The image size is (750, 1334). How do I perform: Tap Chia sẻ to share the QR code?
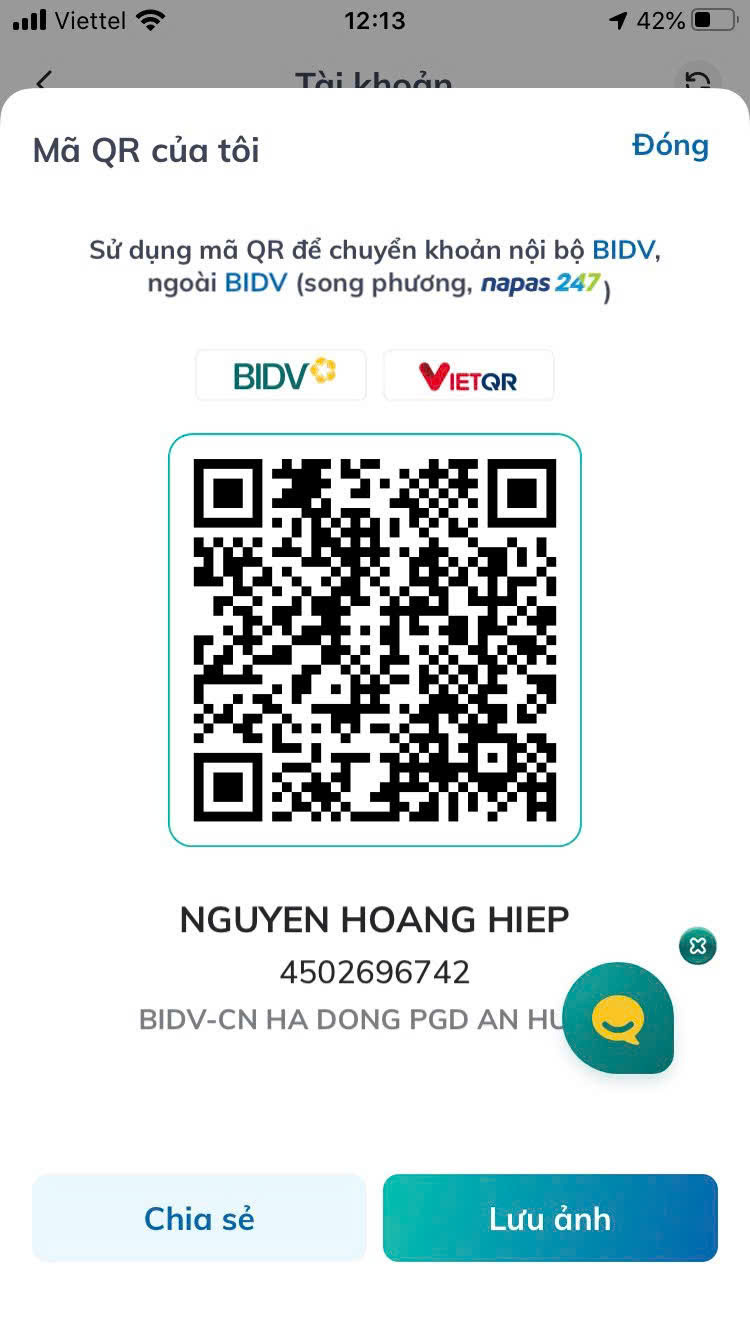pos(199,1218)
